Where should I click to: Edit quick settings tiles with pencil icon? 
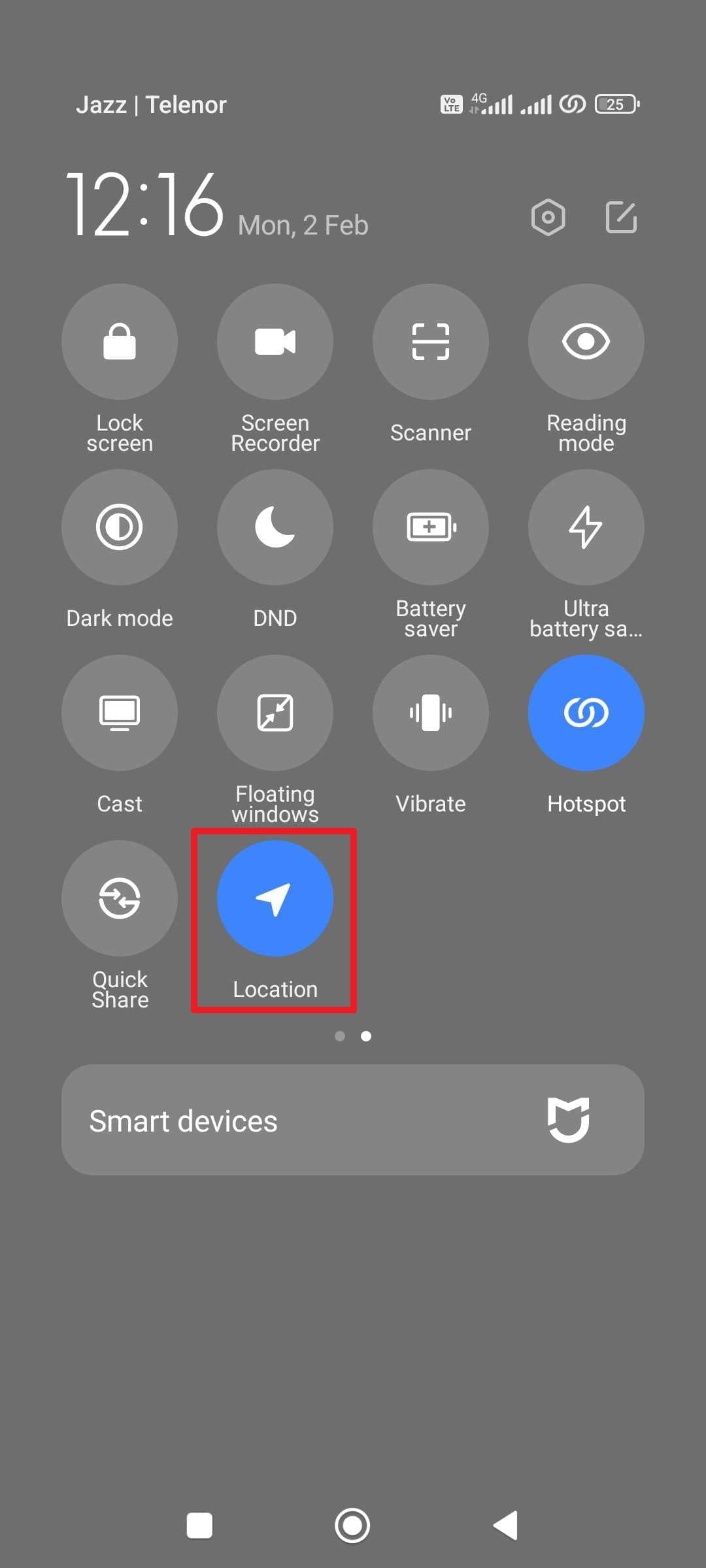pos(620,218)
